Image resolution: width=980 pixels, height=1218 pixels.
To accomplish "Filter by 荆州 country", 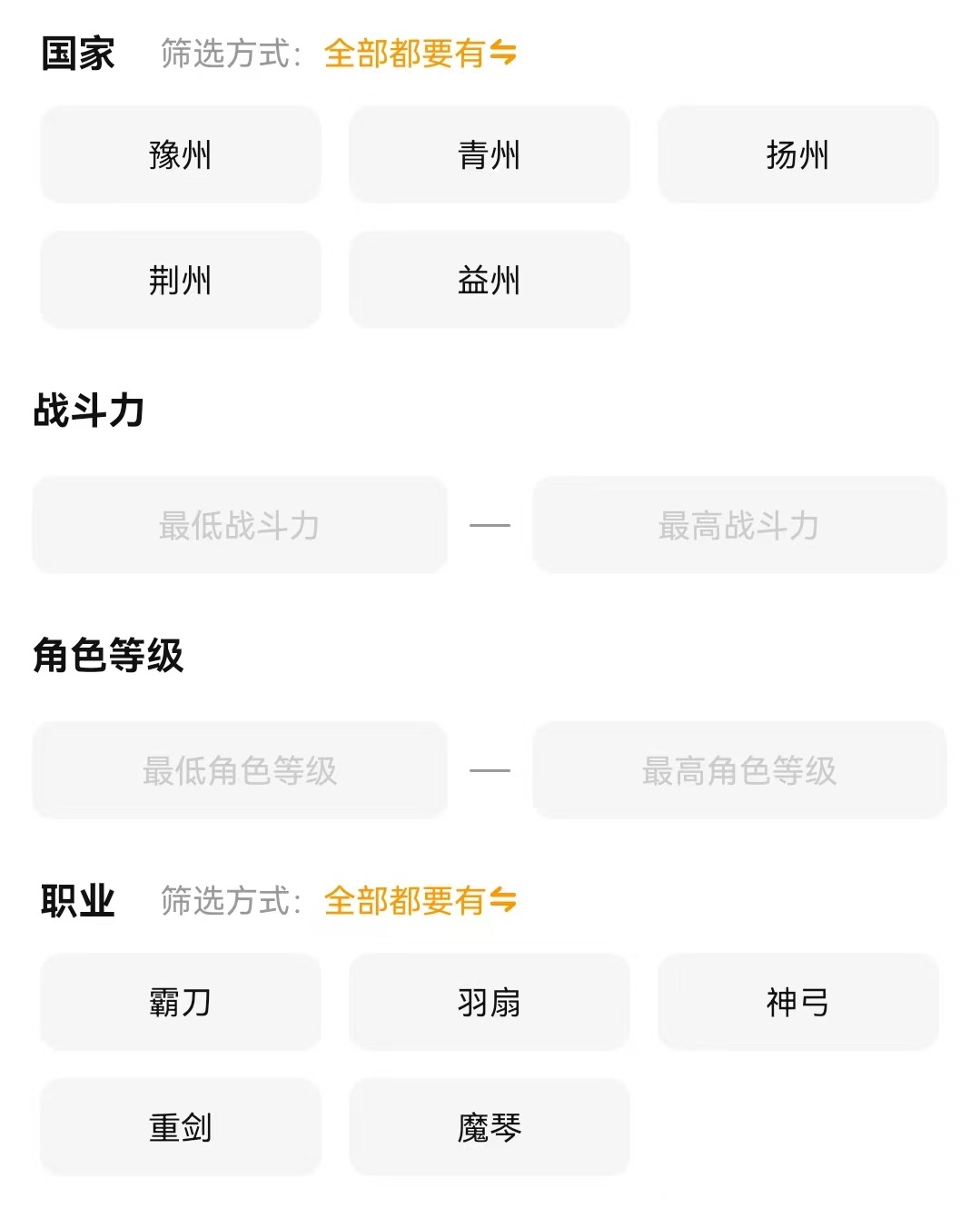I will tap(181, 281).
